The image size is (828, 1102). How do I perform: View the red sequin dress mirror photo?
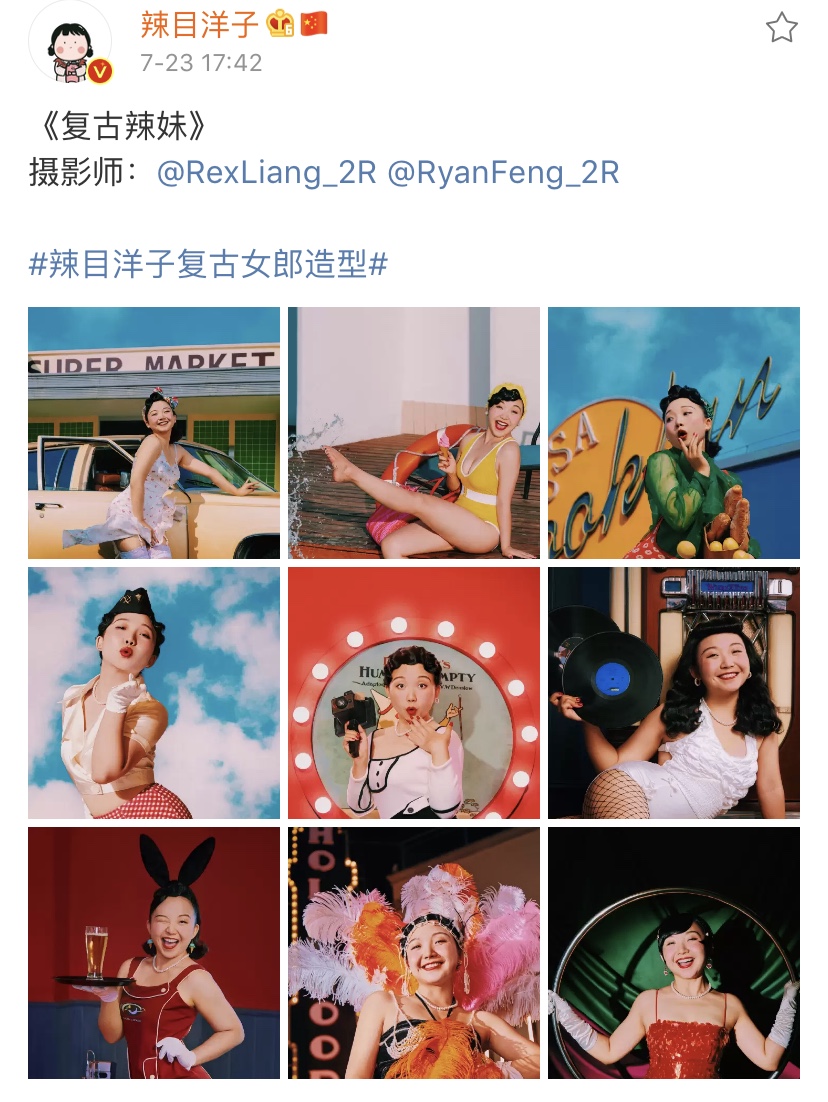(673, 953)
